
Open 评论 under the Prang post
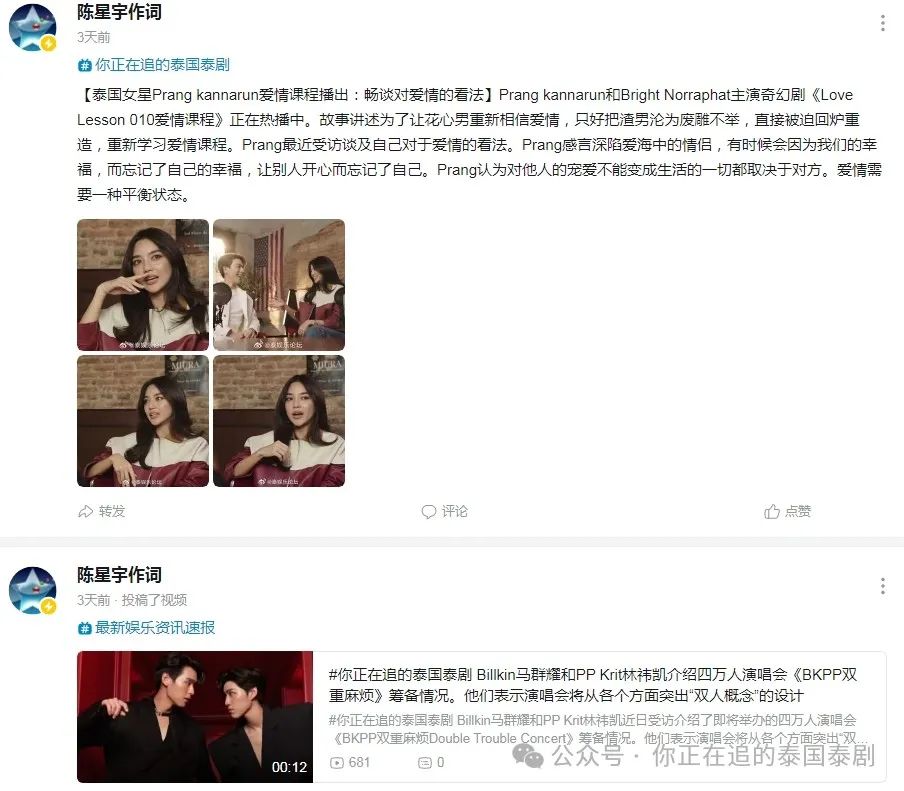tap(444, 511)
